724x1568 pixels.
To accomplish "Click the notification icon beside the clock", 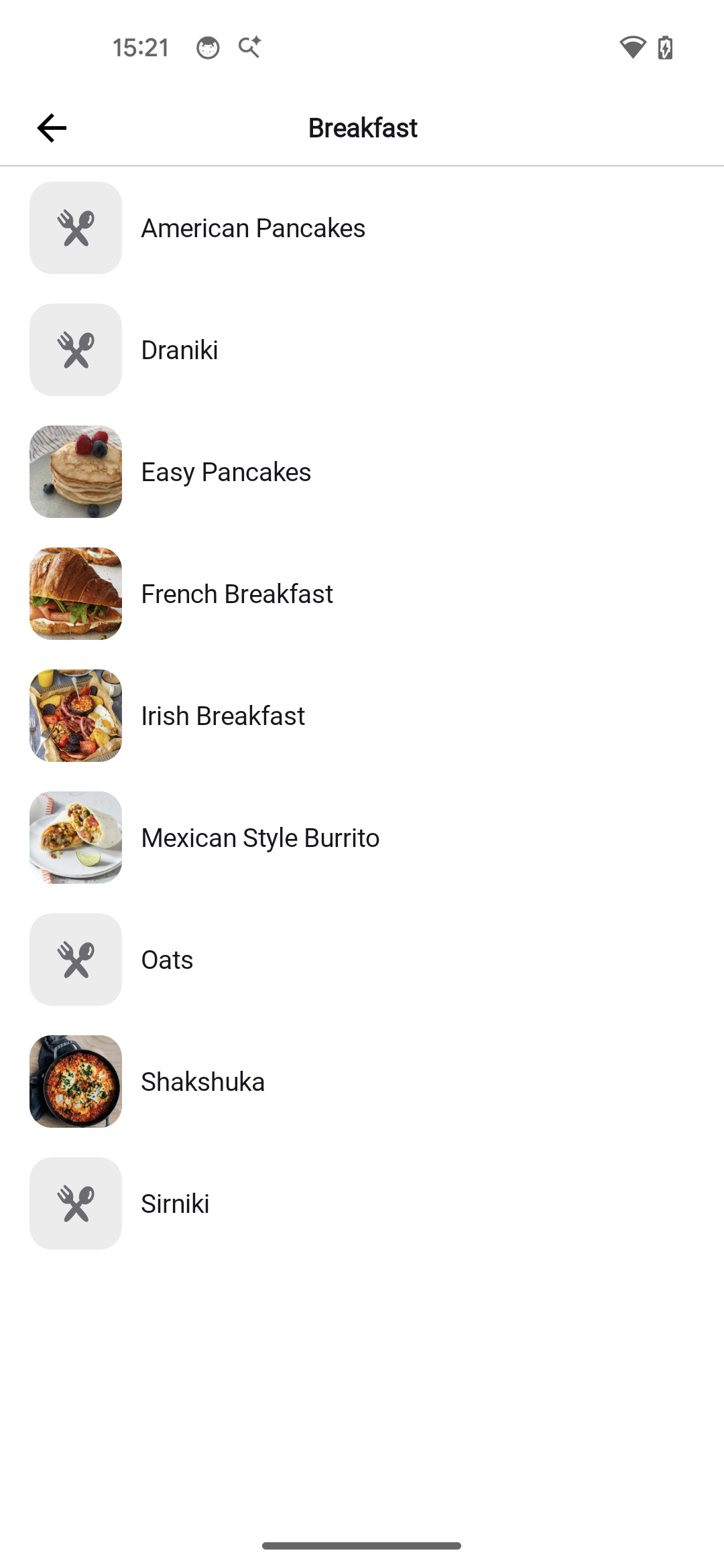I will point(249,47).
